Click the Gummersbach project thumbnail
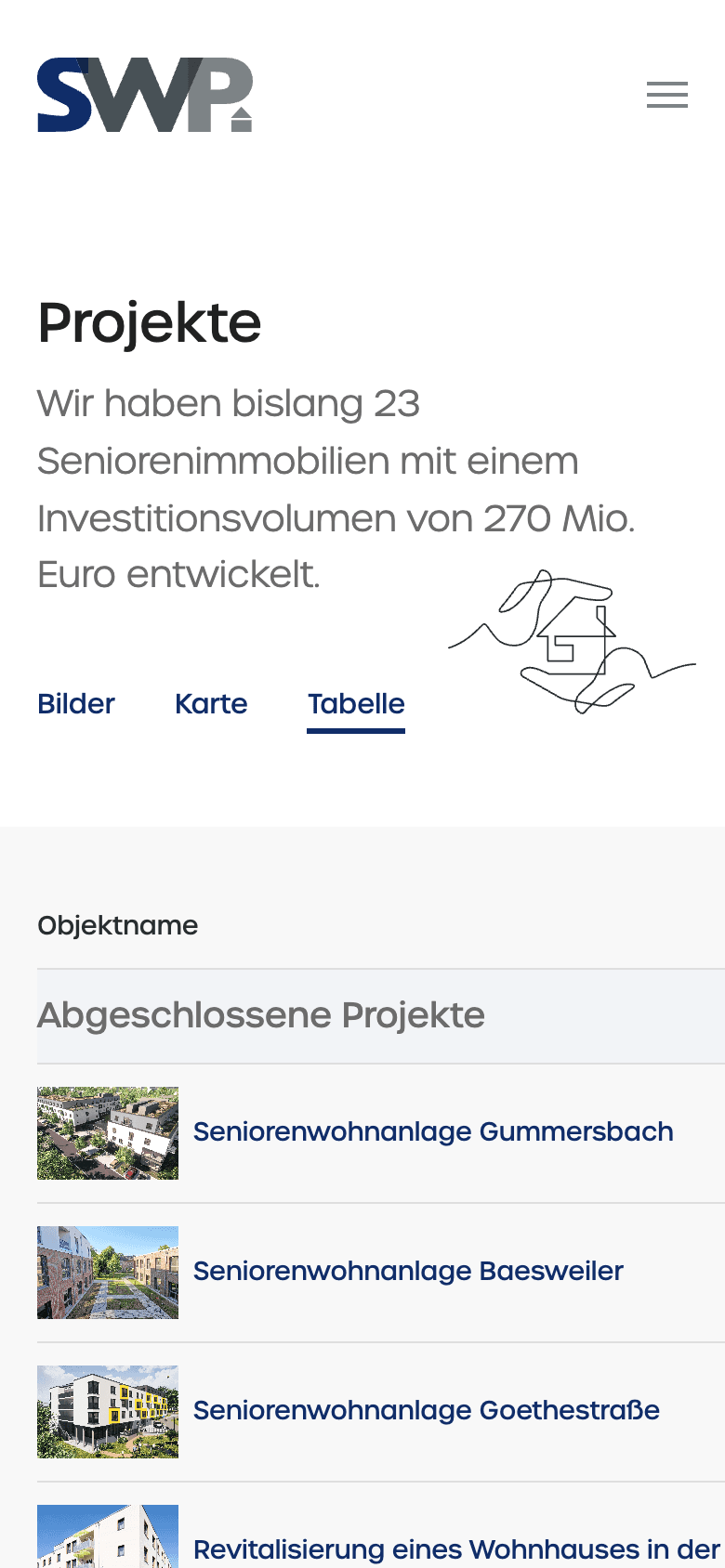Image resolution: width=725 pixels, height=1568 pixels. 107,1133
